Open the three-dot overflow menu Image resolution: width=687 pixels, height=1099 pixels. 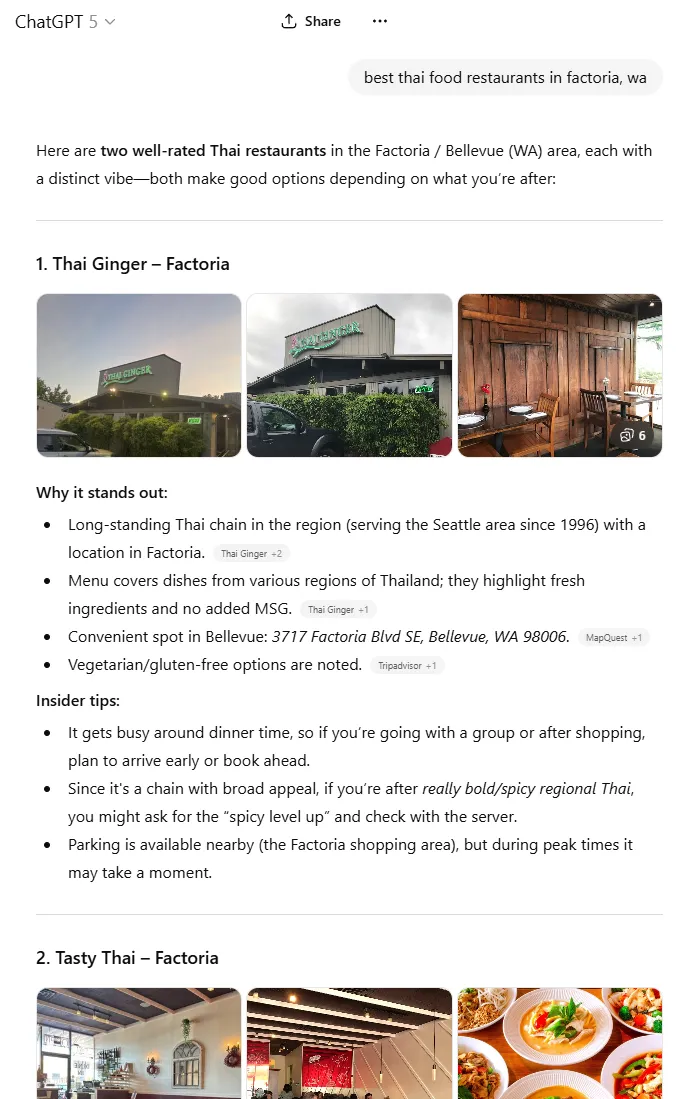coord(379,21)
